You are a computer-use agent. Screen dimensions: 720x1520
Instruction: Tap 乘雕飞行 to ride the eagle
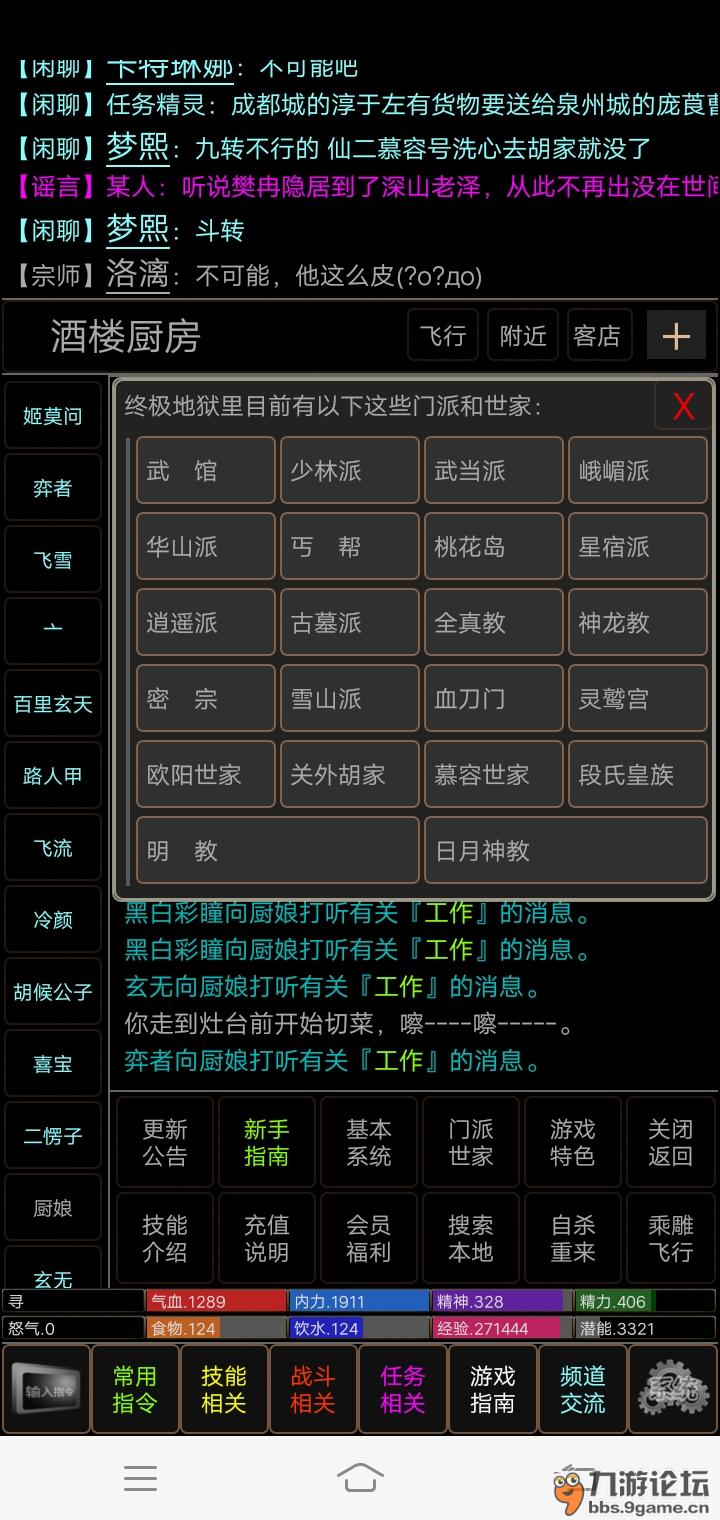(x=671, y=1237)
